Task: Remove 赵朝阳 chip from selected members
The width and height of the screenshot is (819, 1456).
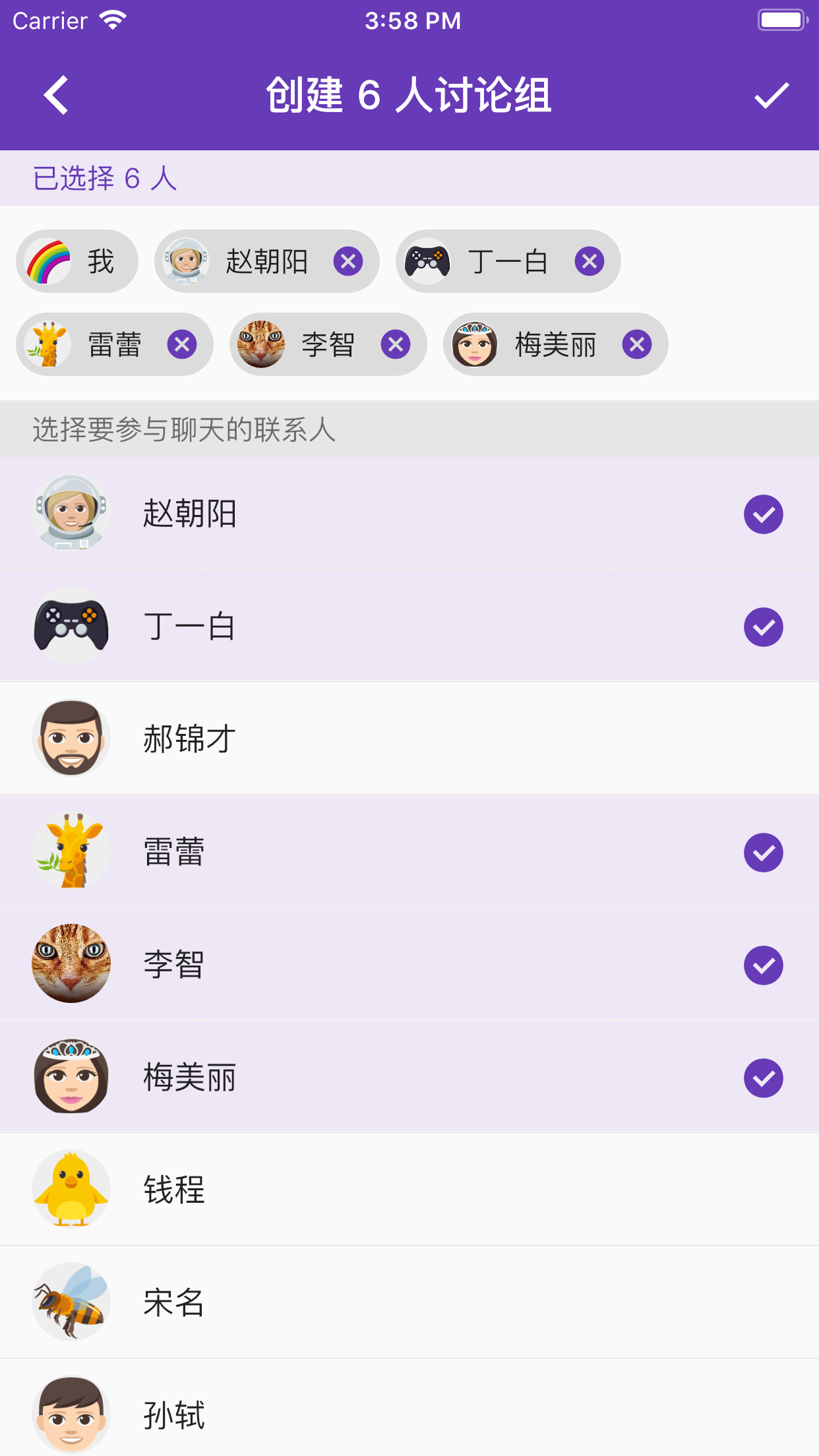Action: pyautogui.click(x=348, y=262)
